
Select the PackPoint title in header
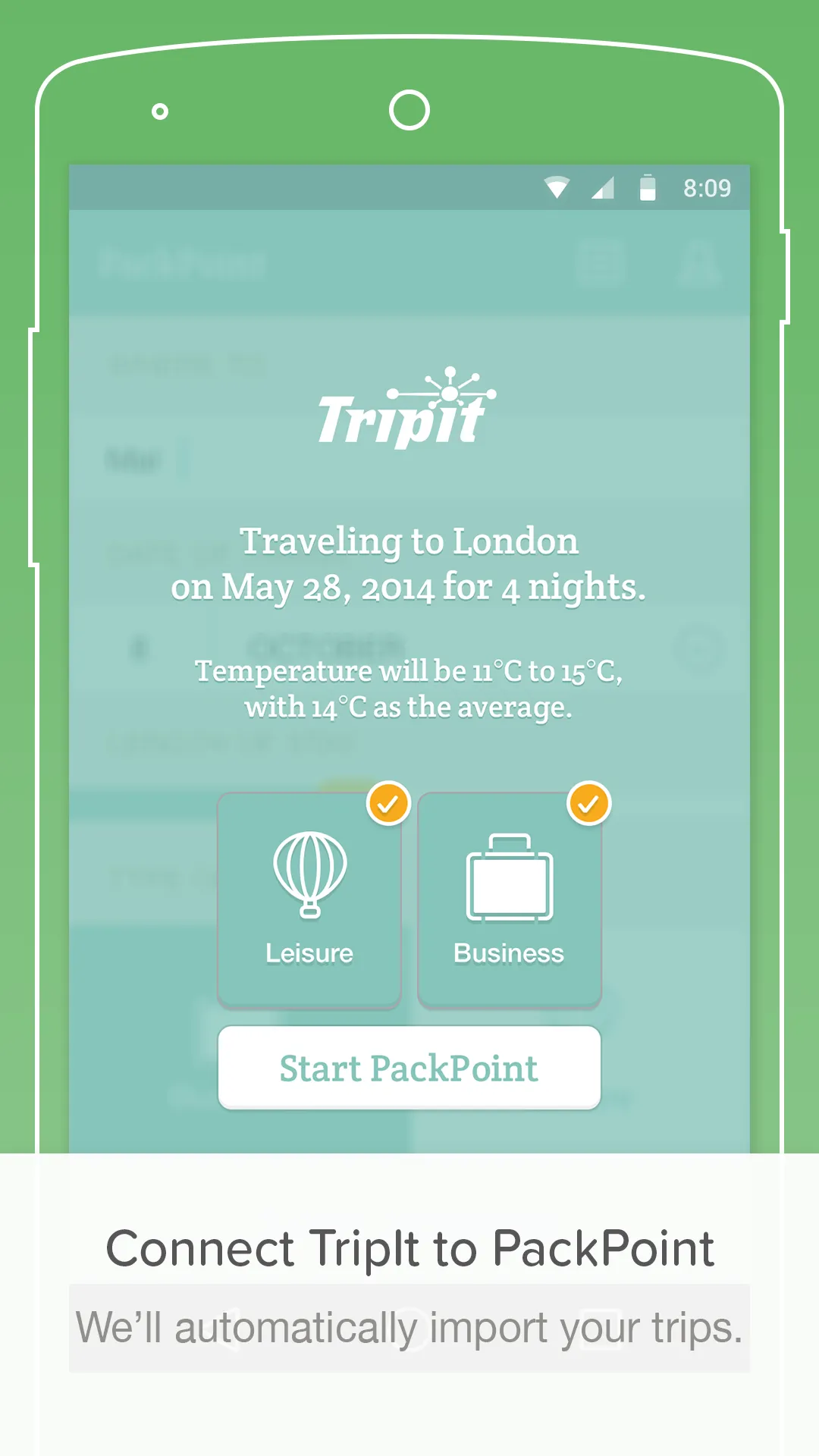(183, 263)
